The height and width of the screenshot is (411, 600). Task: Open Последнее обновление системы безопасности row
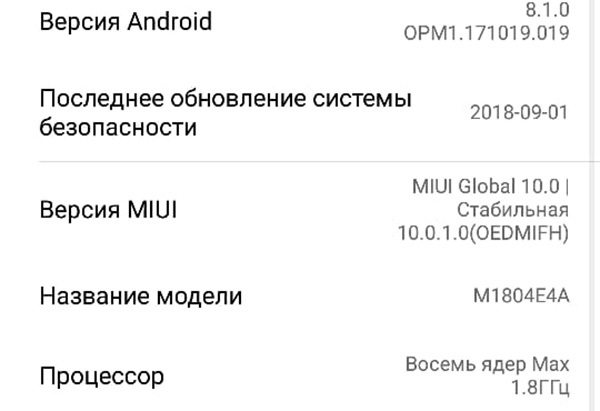pos(300,113)
